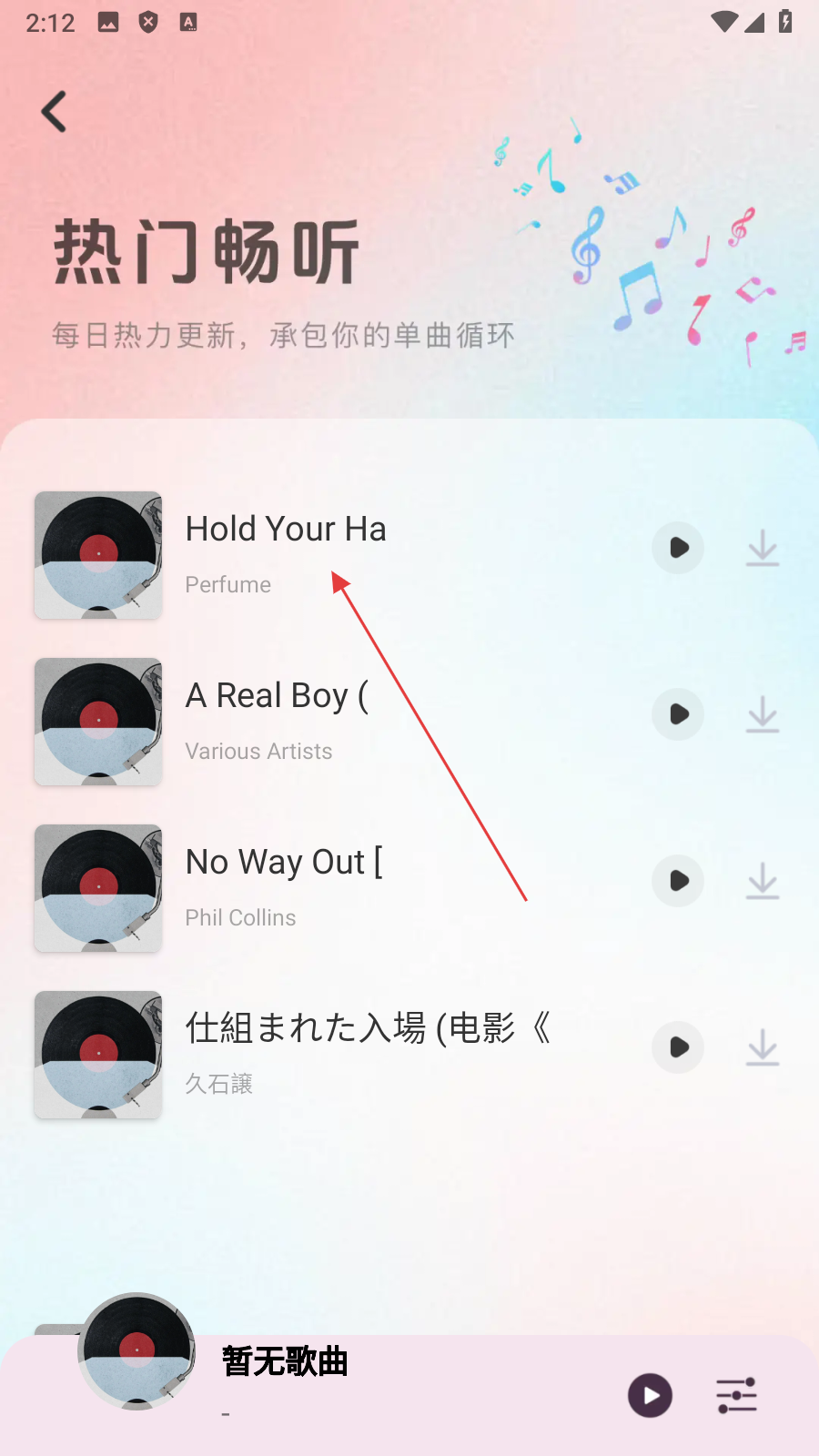The width and height of the screenshot is (819, 1456).
Task: Play the 久石譲 track 仕組まれた入場
Action: (678, 1047)
